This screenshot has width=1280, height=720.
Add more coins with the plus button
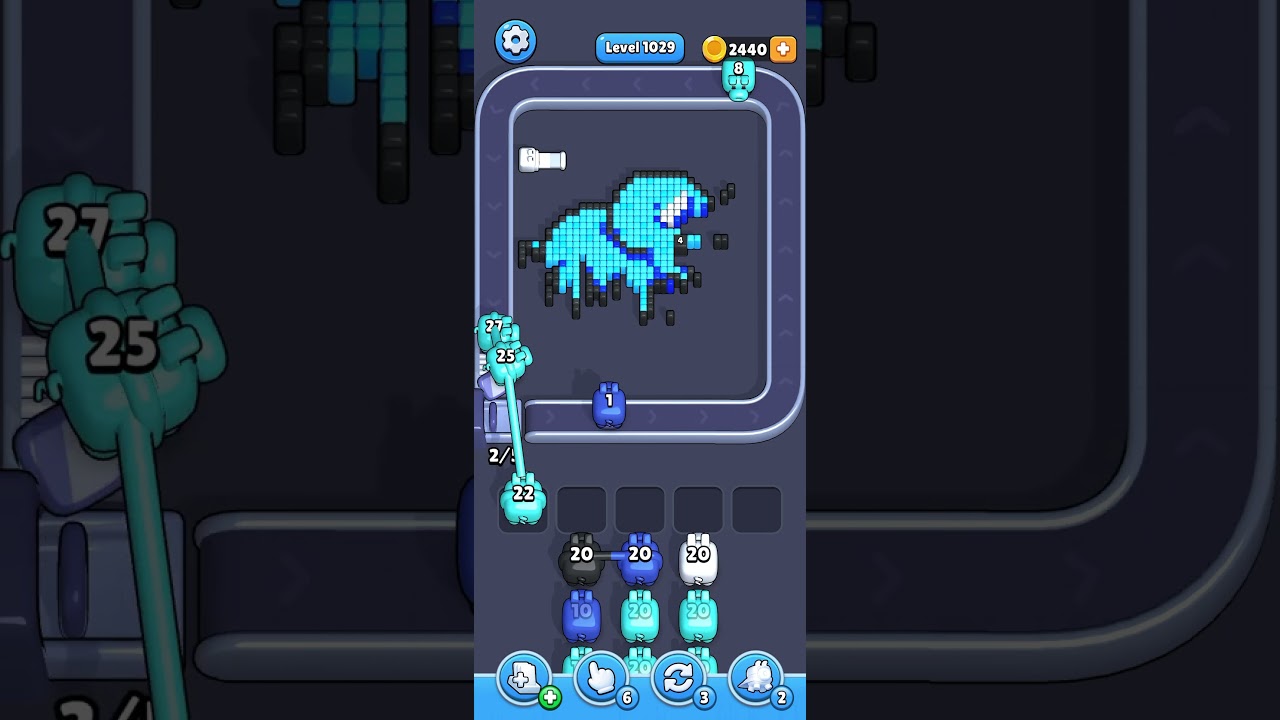coord(783,49)
